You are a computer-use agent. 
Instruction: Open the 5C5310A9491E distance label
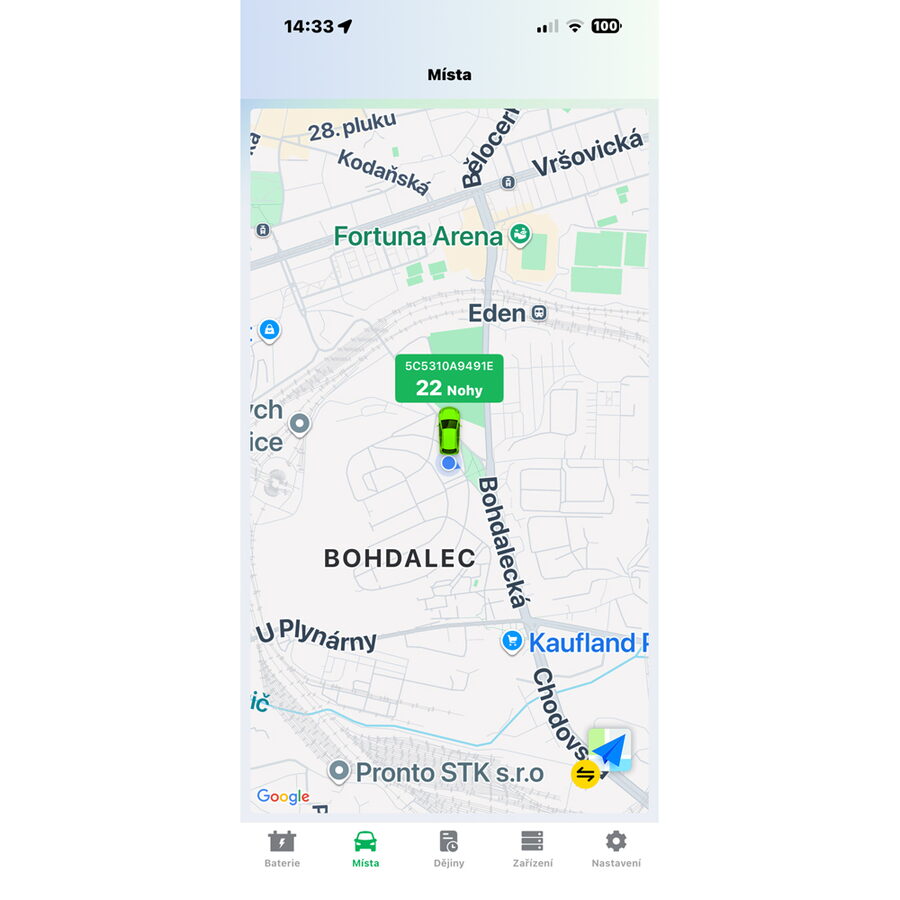448,379
